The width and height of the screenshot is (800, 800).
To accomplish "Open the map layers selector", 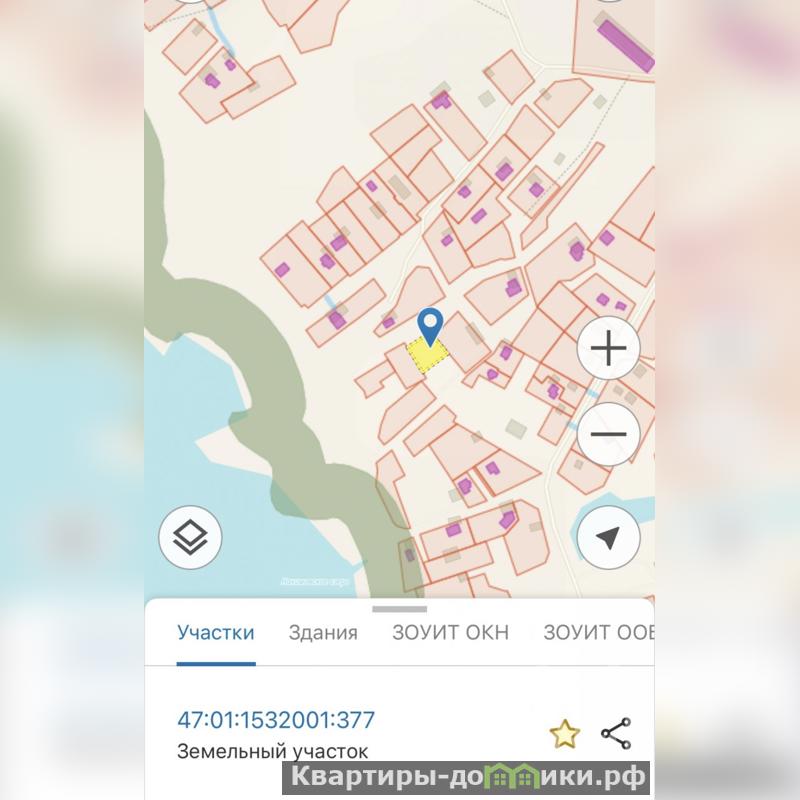I will pos(190,538).
